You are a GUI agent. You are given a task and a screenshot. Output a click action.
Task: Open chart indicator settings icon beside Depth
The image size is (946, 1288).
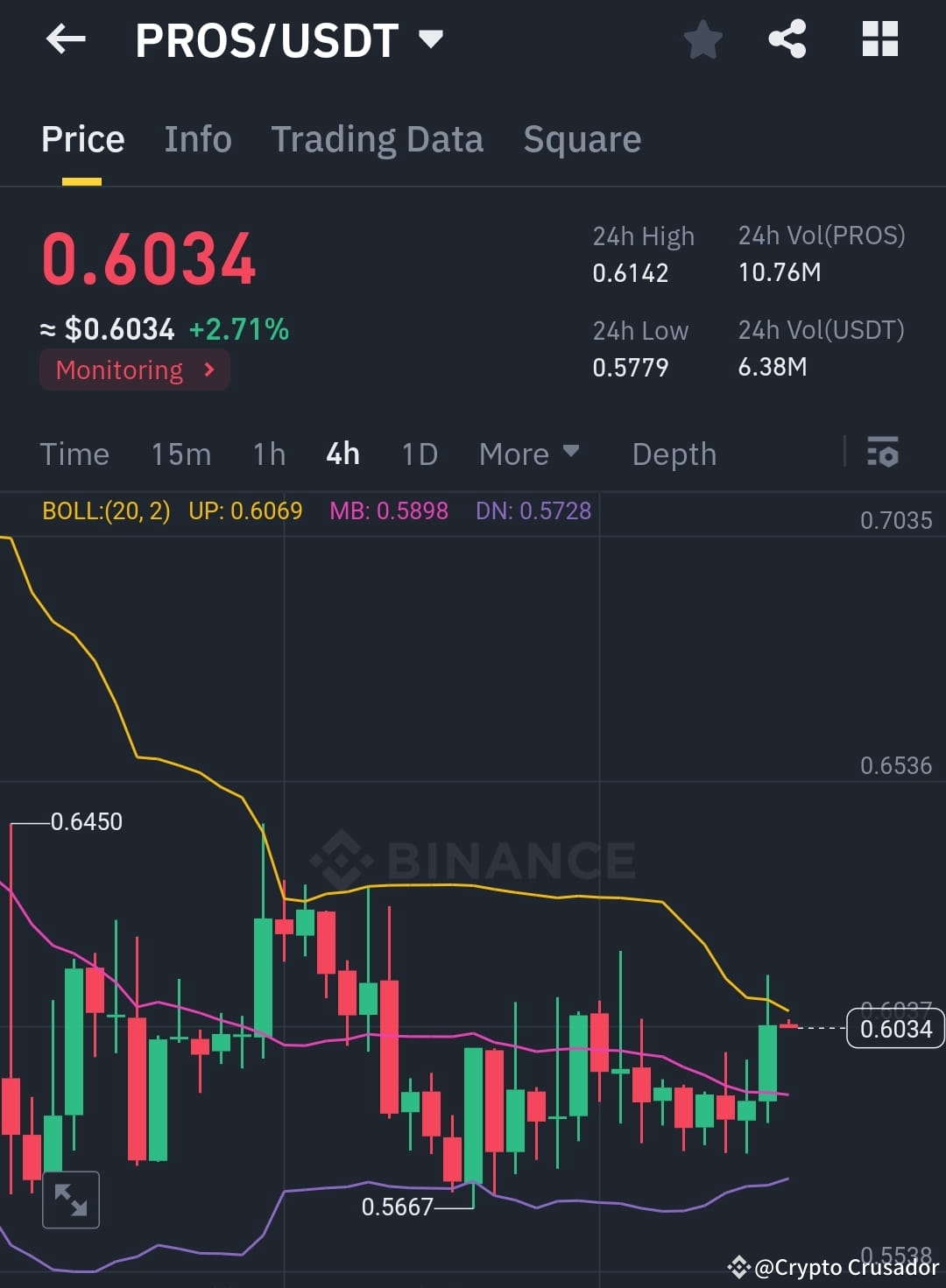(x=883, y=454)
